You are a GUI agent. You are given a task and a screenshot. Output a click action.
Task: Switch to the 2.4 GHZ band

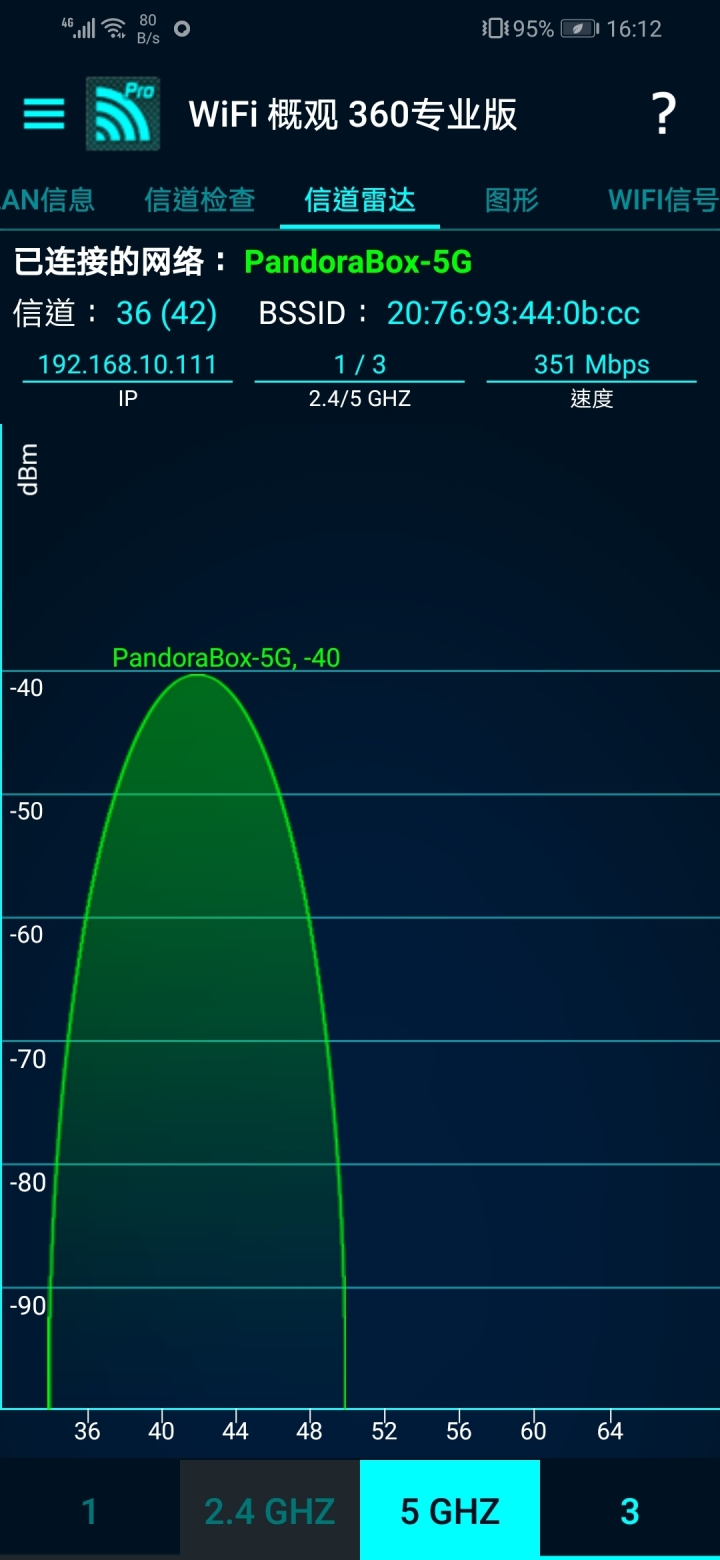coord(269,1510)
